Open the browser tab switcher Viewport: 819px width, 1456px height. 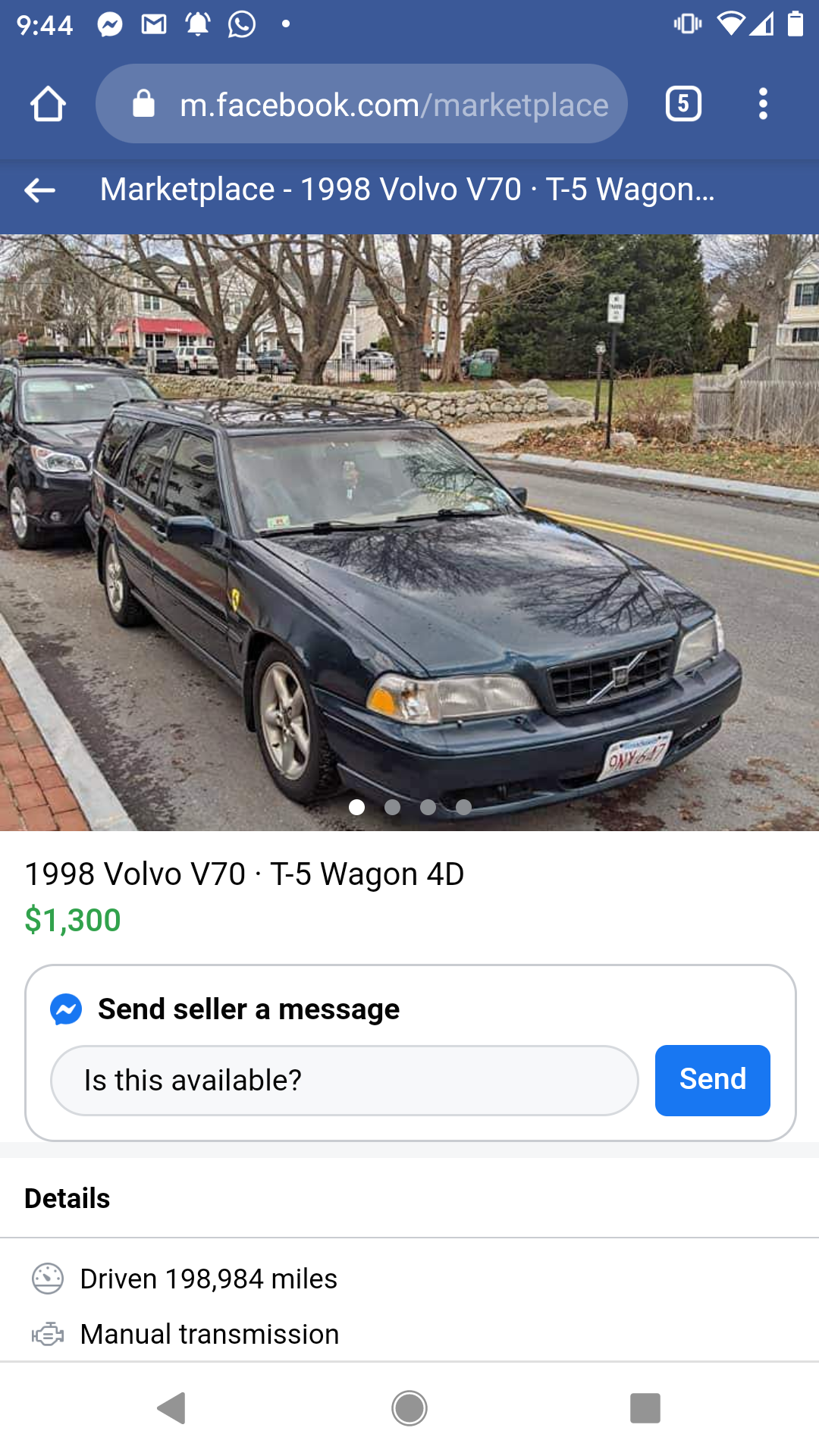pyautogui.click(x=683, y=104)
